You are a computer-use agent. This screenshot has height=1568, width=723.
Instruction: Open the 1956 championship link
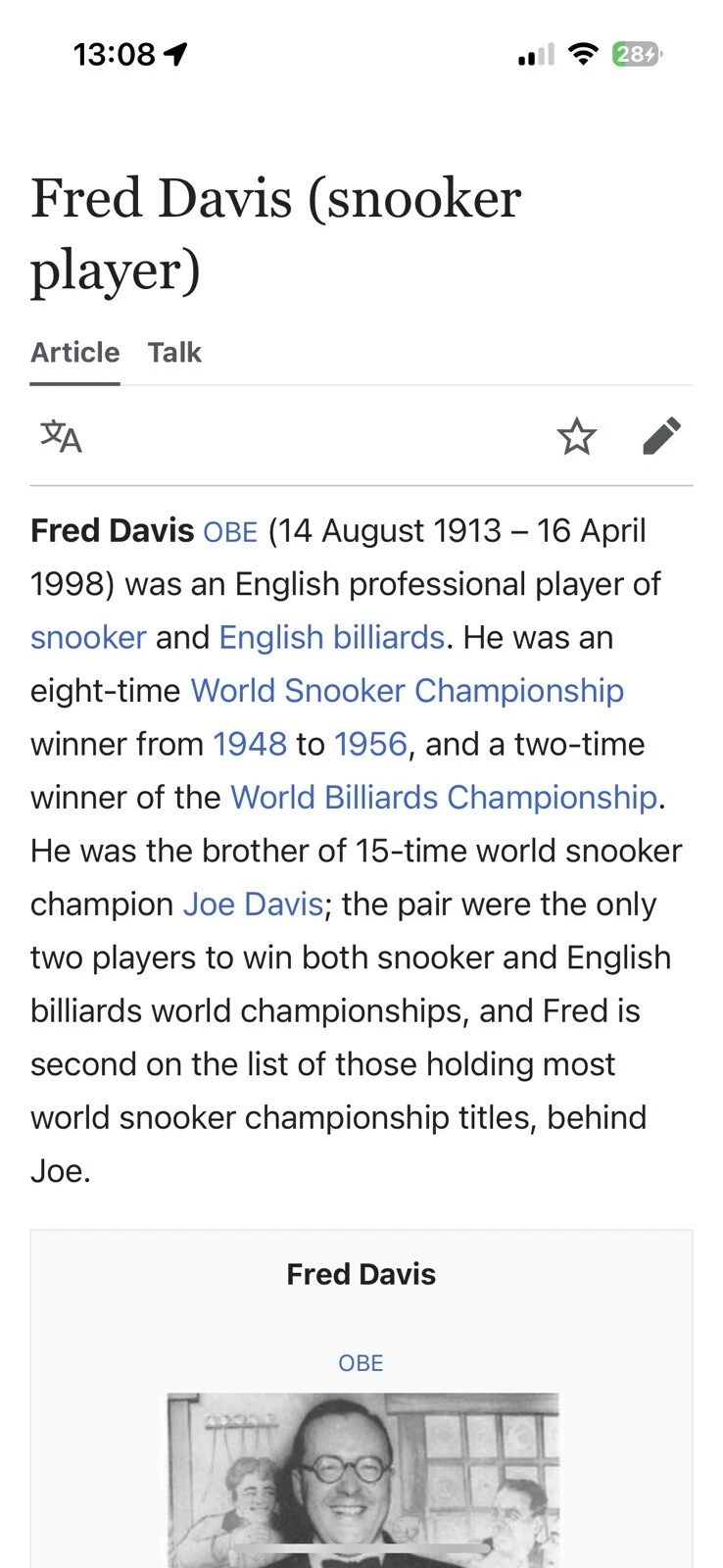point(370,745)
